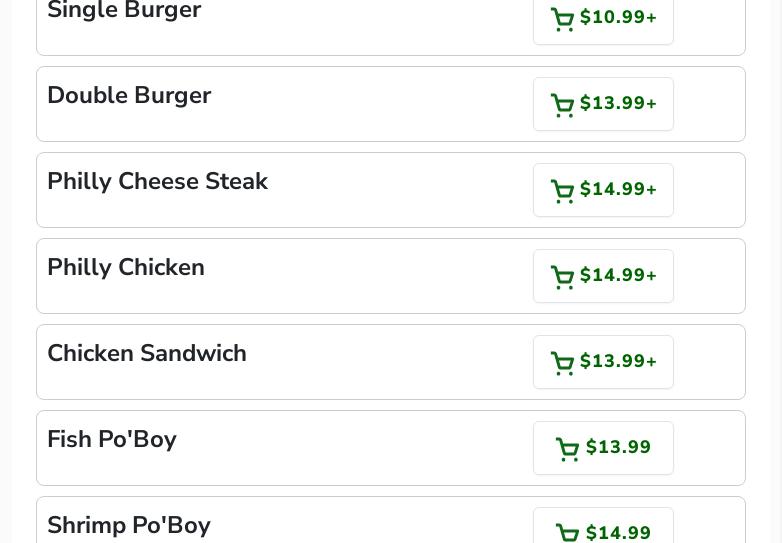
Task: Add Fish Po'Boy to cart
Action: click(603, 448)
